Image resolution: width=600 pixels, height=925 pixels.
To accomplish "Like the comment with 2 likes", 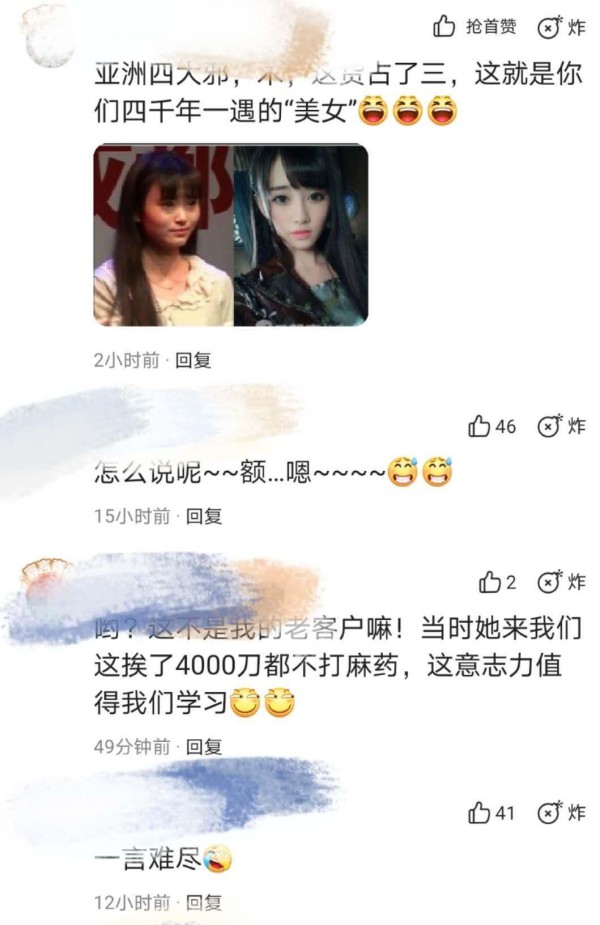I will coord(498,582).
